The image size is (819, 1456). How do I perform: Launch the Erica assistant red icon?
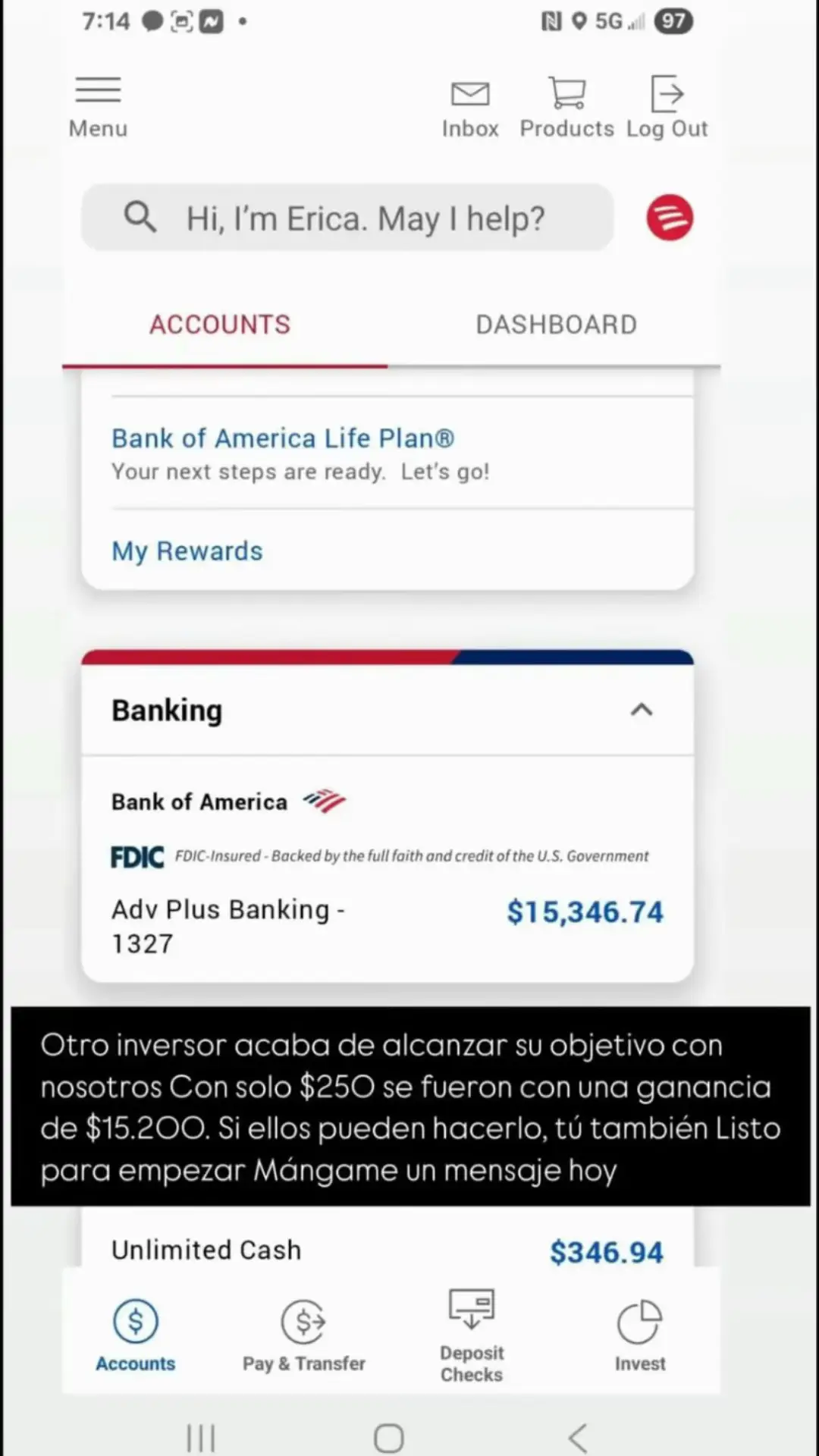point(670,218)
